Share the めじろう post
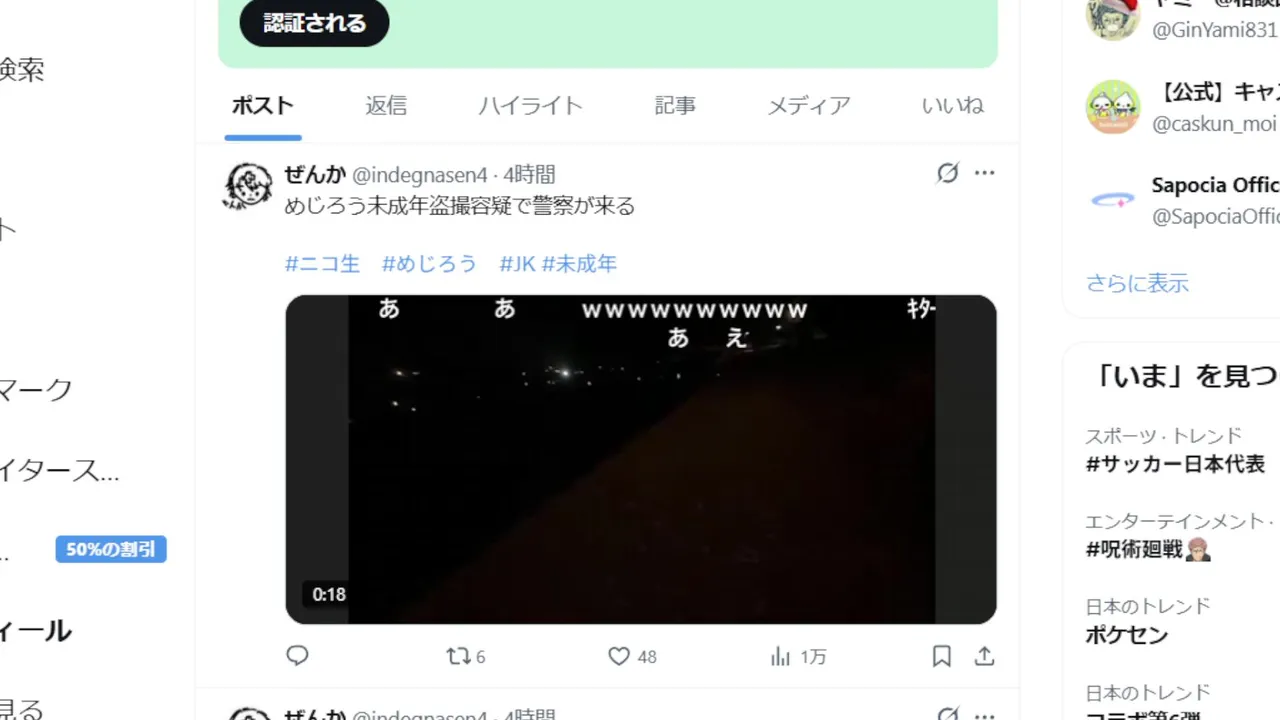The height and width of the screenshot is (720, 1280). [x=985, y=656]
